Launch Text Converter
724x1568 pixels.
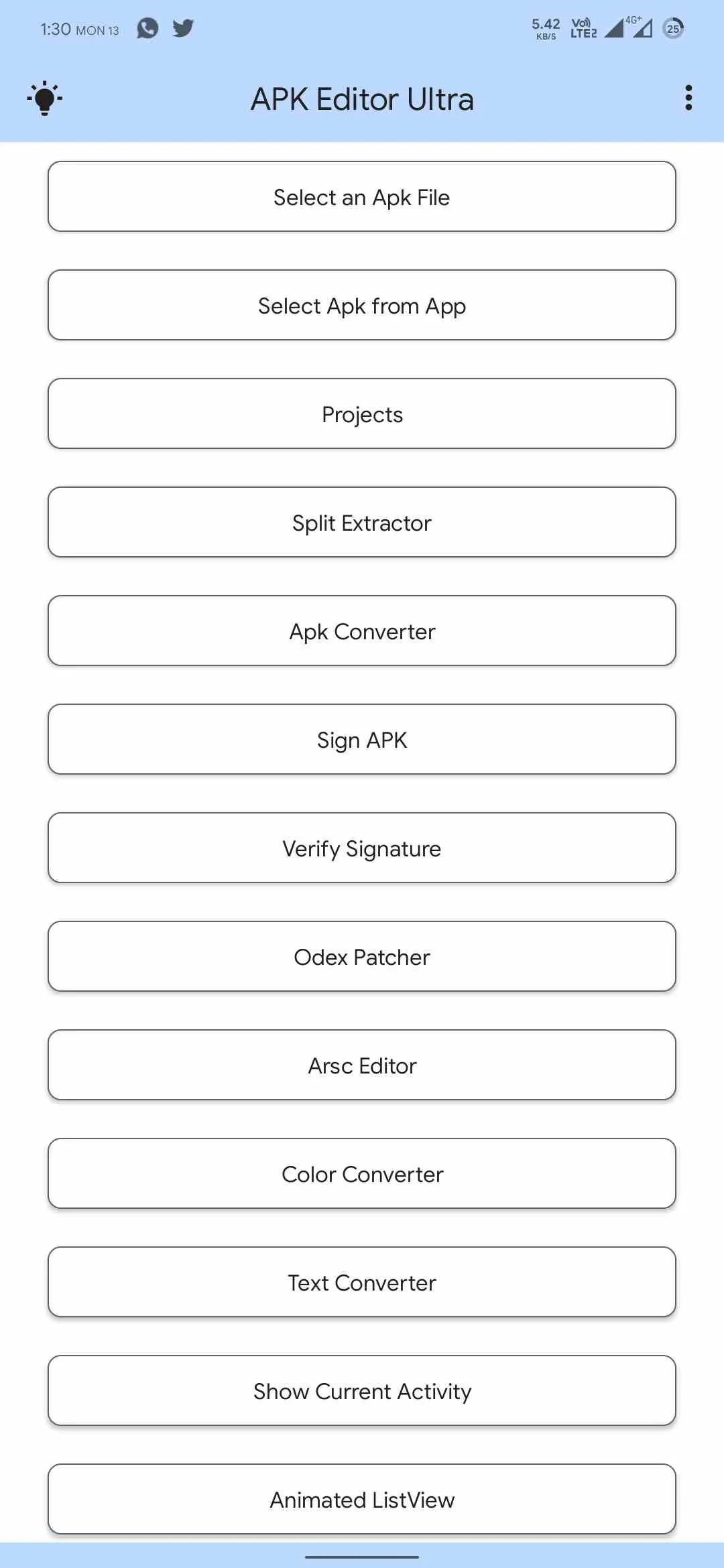pyautogui.click(x=362, y=1283)
